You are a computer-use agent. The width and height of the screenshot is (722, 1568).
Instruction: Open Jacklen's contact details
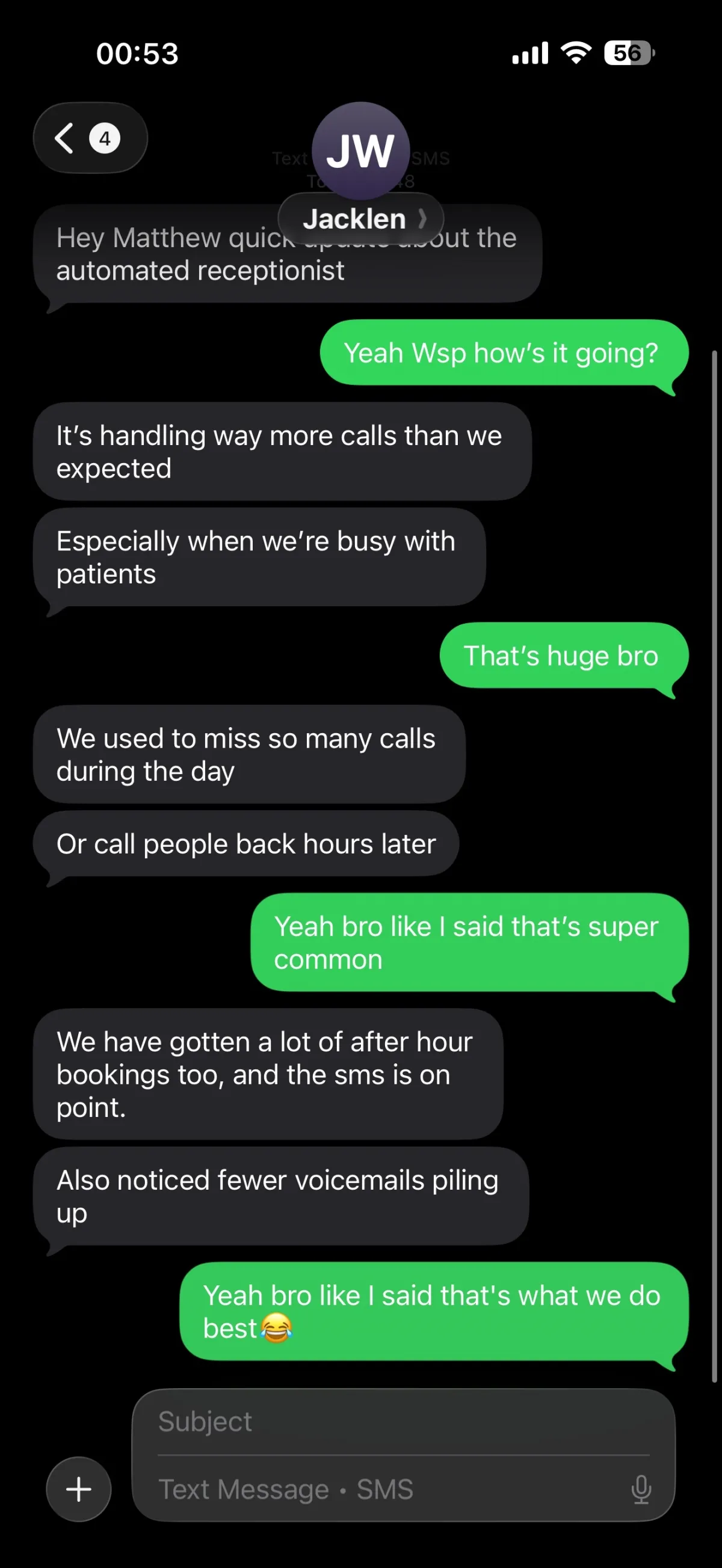[x=360, y=218]
